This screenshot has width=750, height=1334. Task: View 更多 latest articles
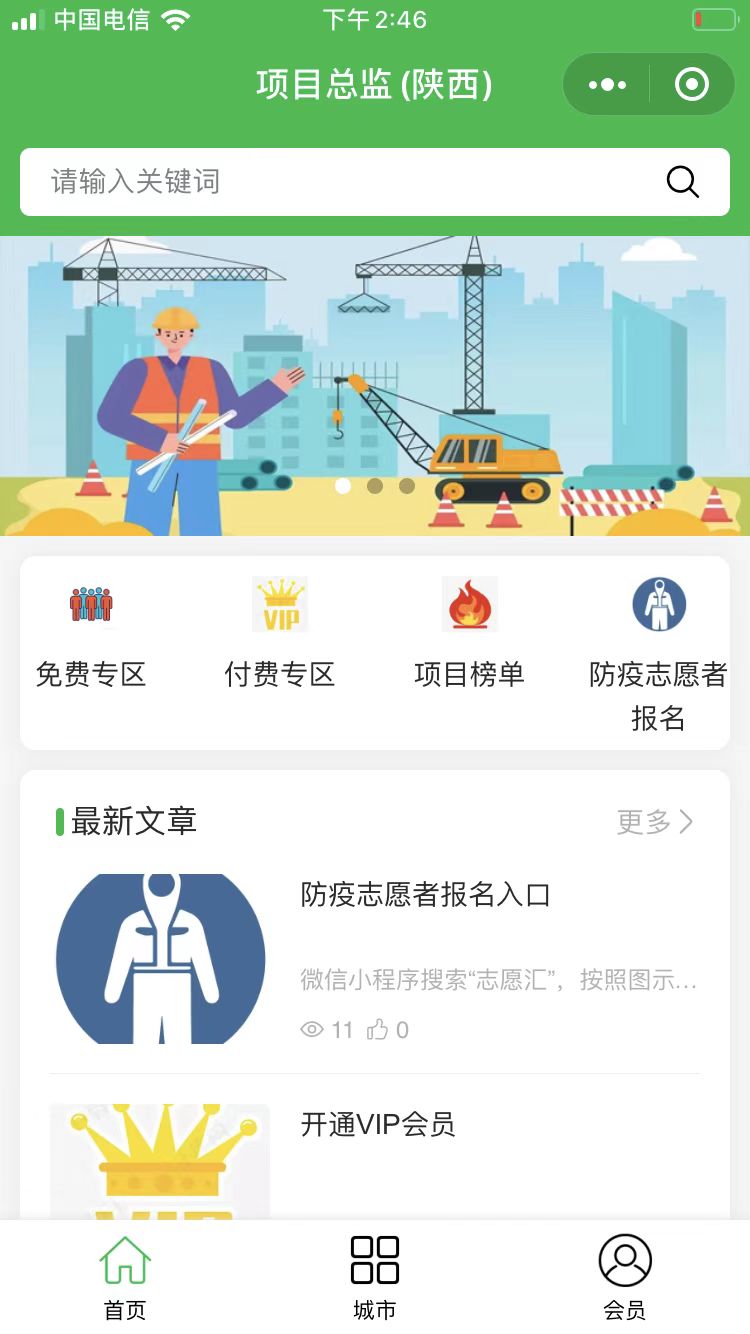pos(654,822)
